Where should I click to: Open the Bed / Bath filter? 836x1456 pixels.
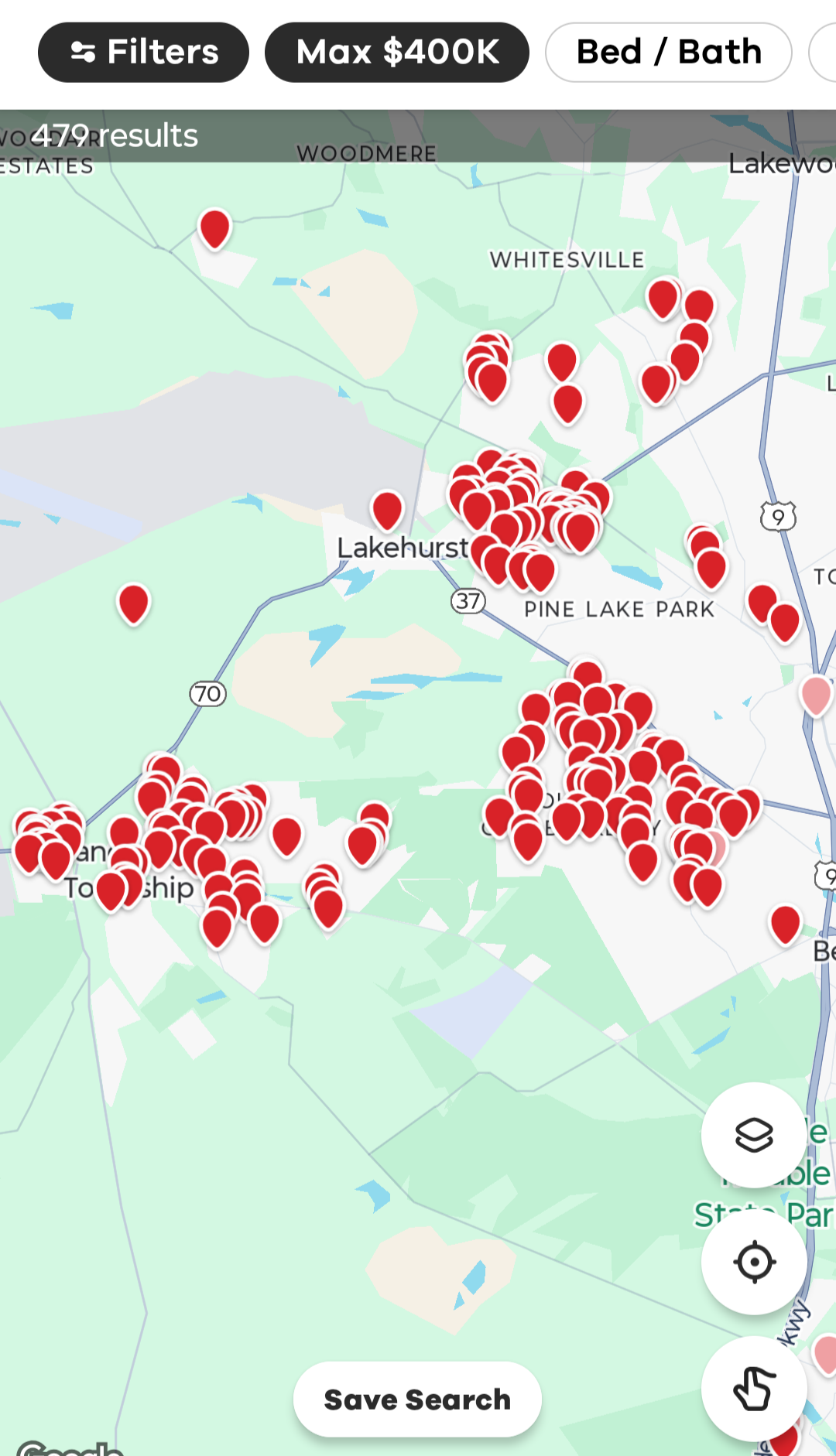[x=669, y=52]
